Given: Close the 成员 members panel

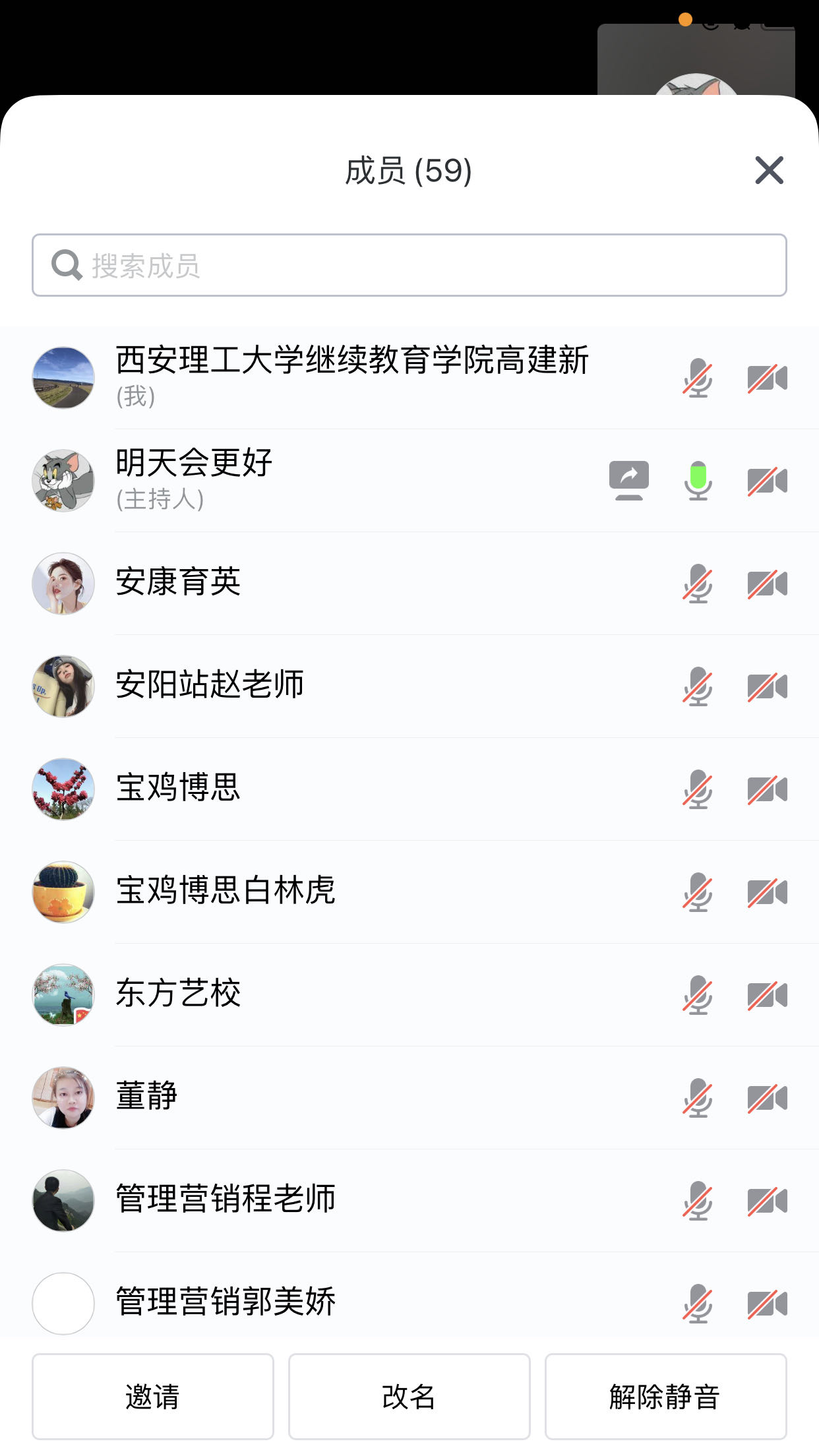Looking at the screenshot, I should (x=769, y=171).
